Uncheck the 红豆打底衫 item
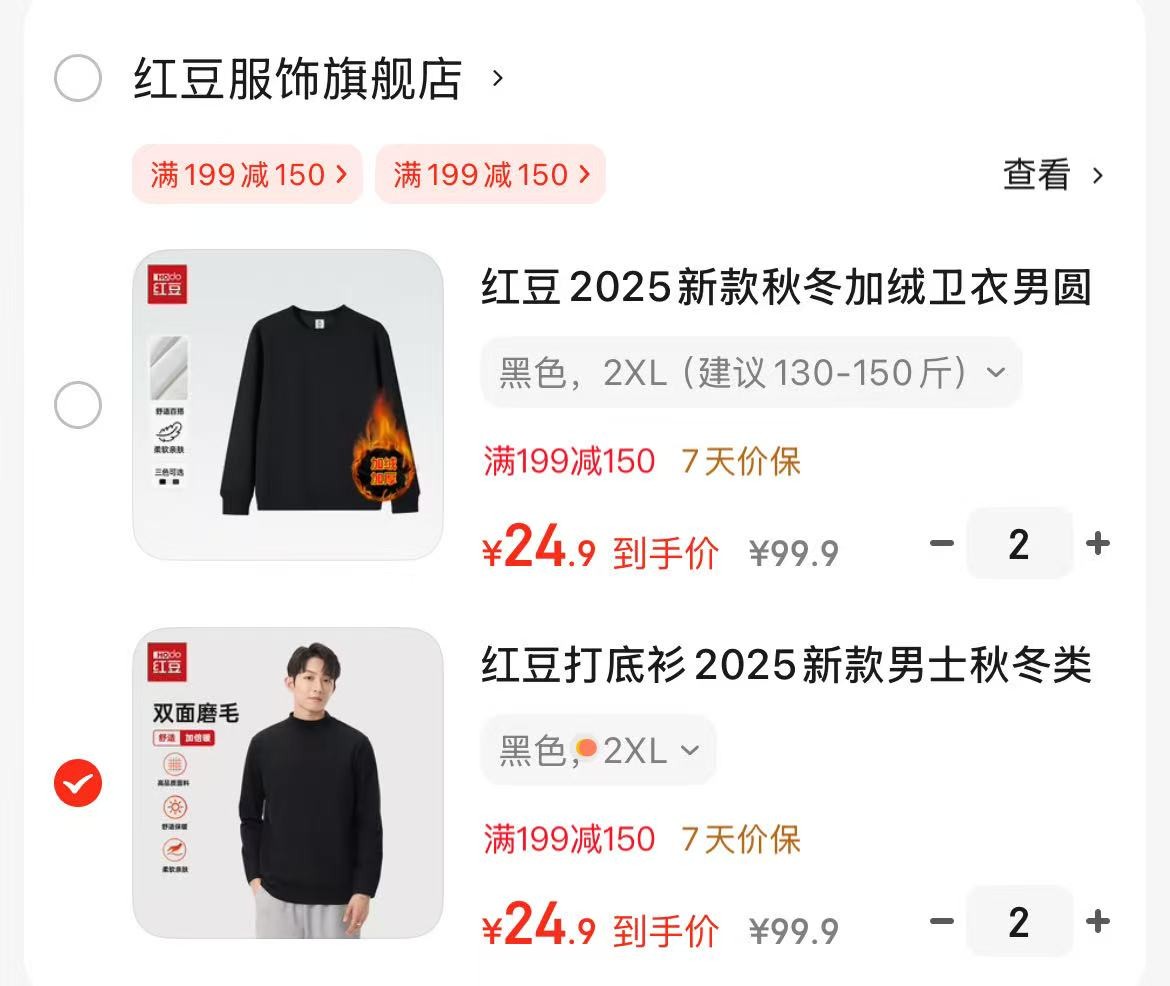 pos(78,782)
